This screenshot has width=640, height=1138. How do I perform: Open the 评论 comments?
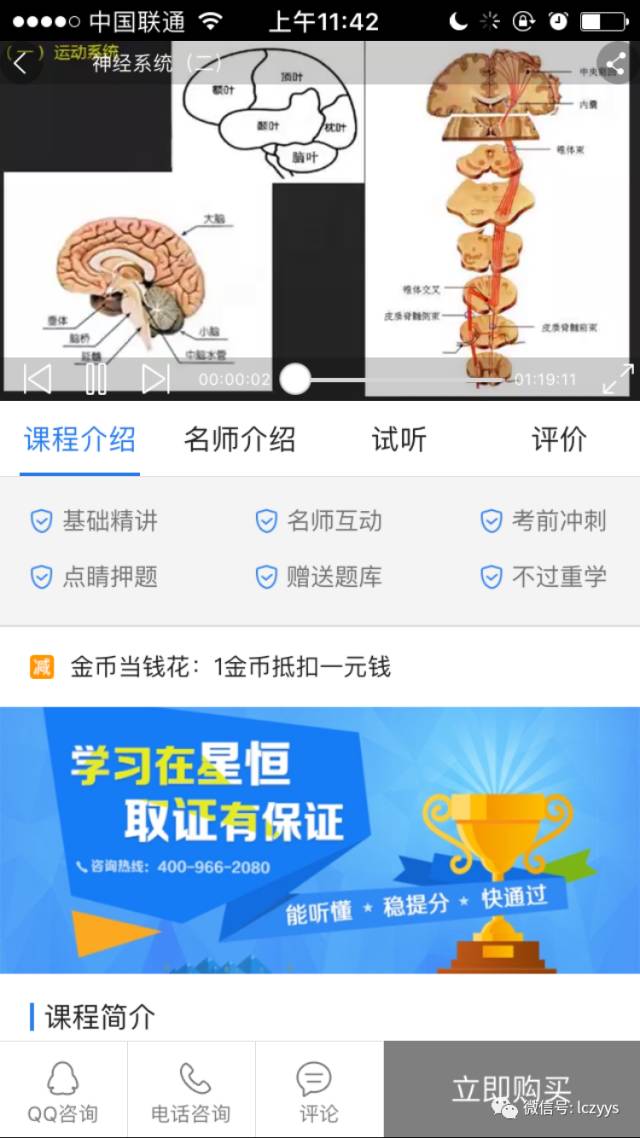(318, 1092)
